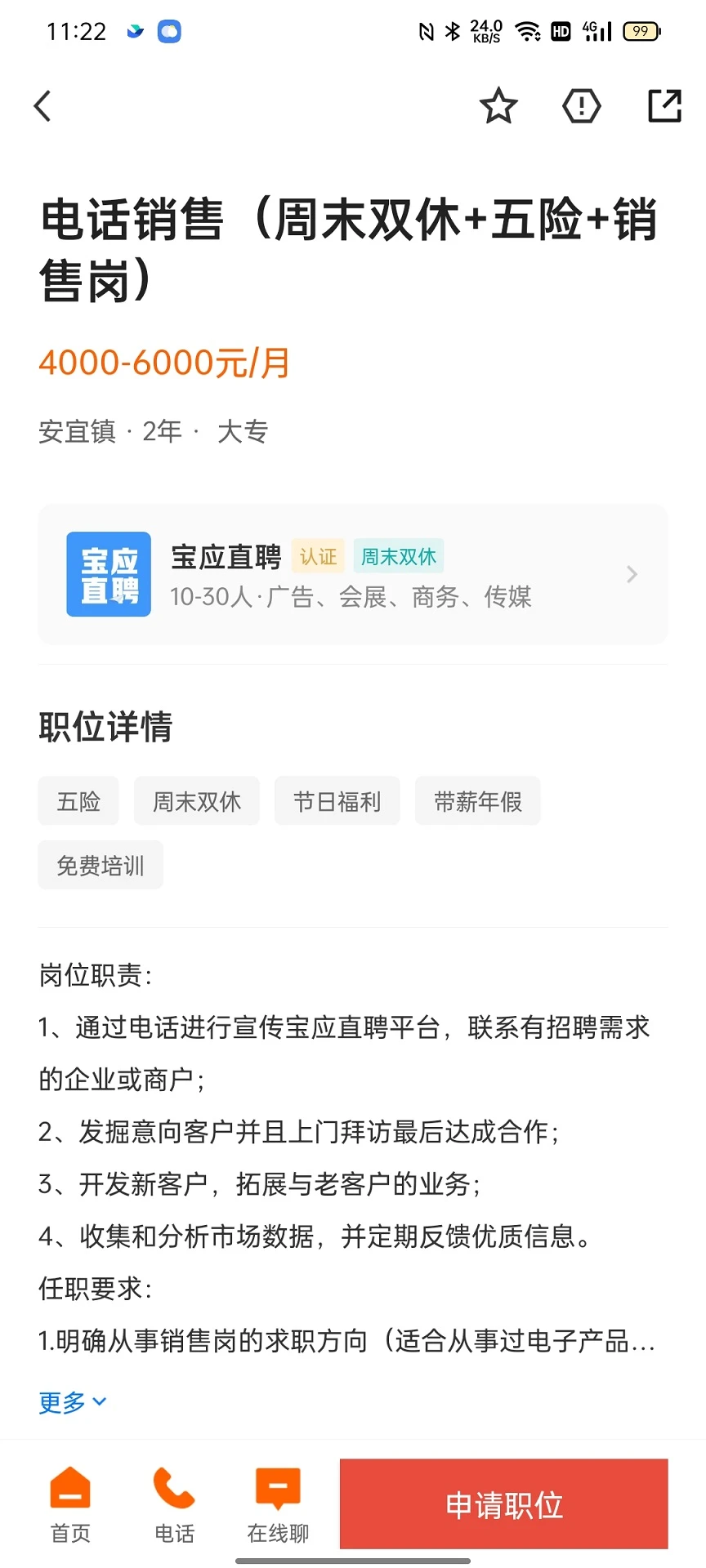Expand job details with 更多
Image resolution: width=706 pixels, height=1568 pixels.
(72, 1402)
